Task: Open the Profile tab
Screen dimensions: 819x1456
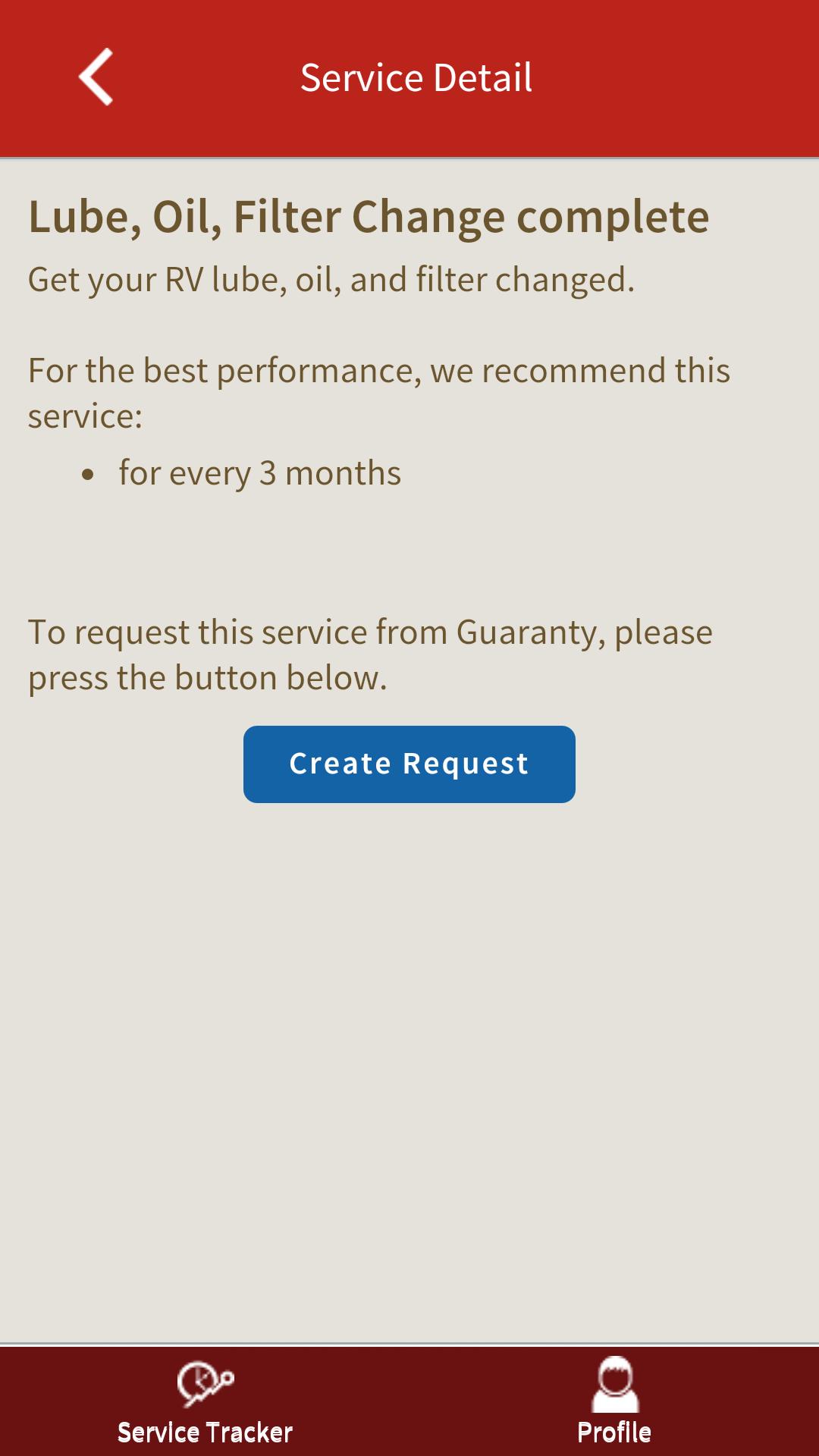Action: pyautogui.click(x=614, y=1401)
